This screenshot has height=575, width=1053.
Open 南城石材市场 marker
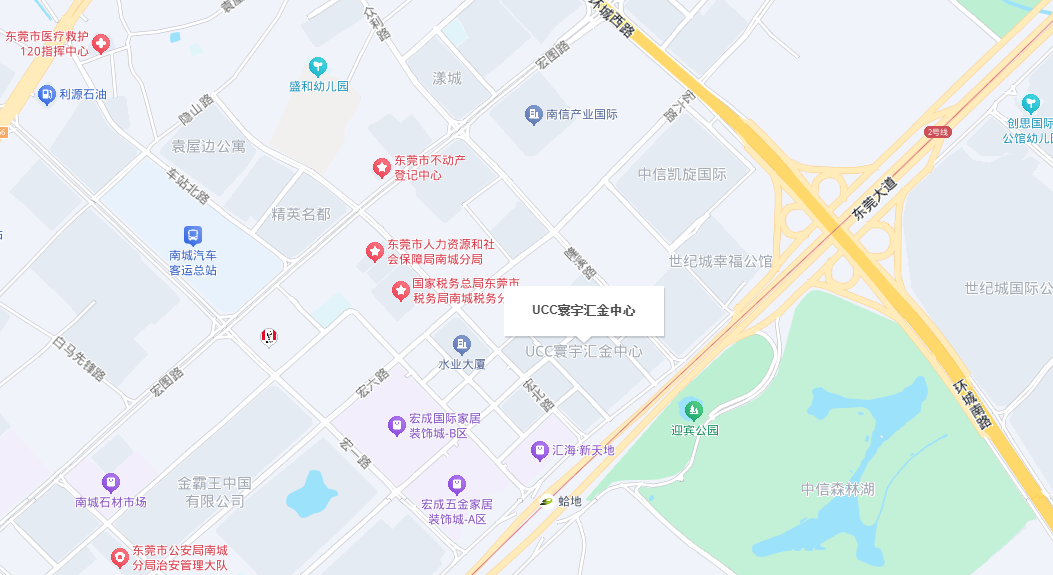(x=110, y=482)
